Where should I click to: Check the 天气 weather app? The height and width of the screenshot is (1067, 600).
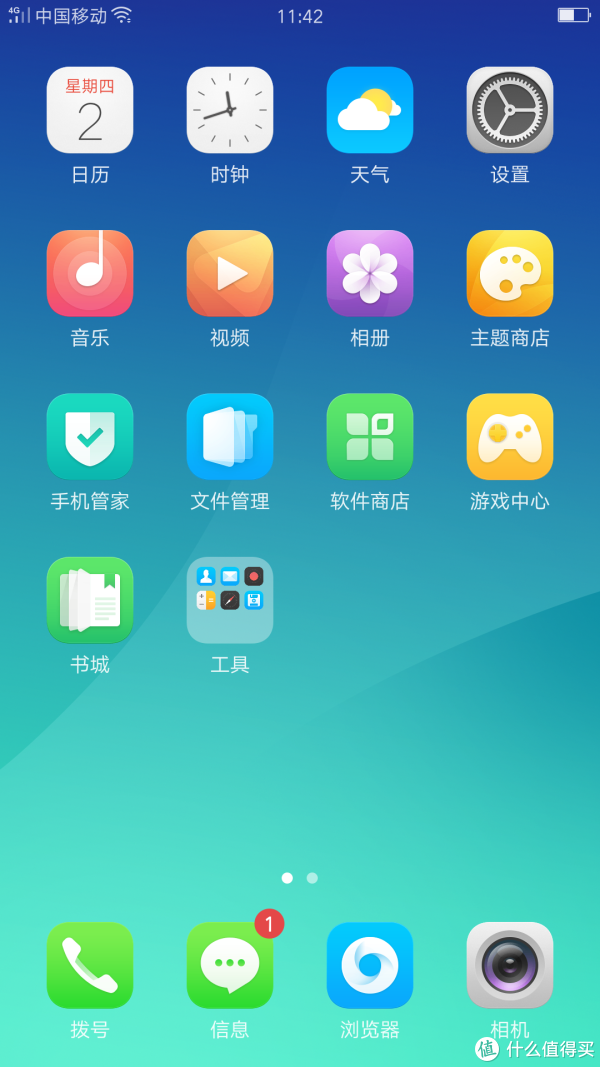point(370,110)
